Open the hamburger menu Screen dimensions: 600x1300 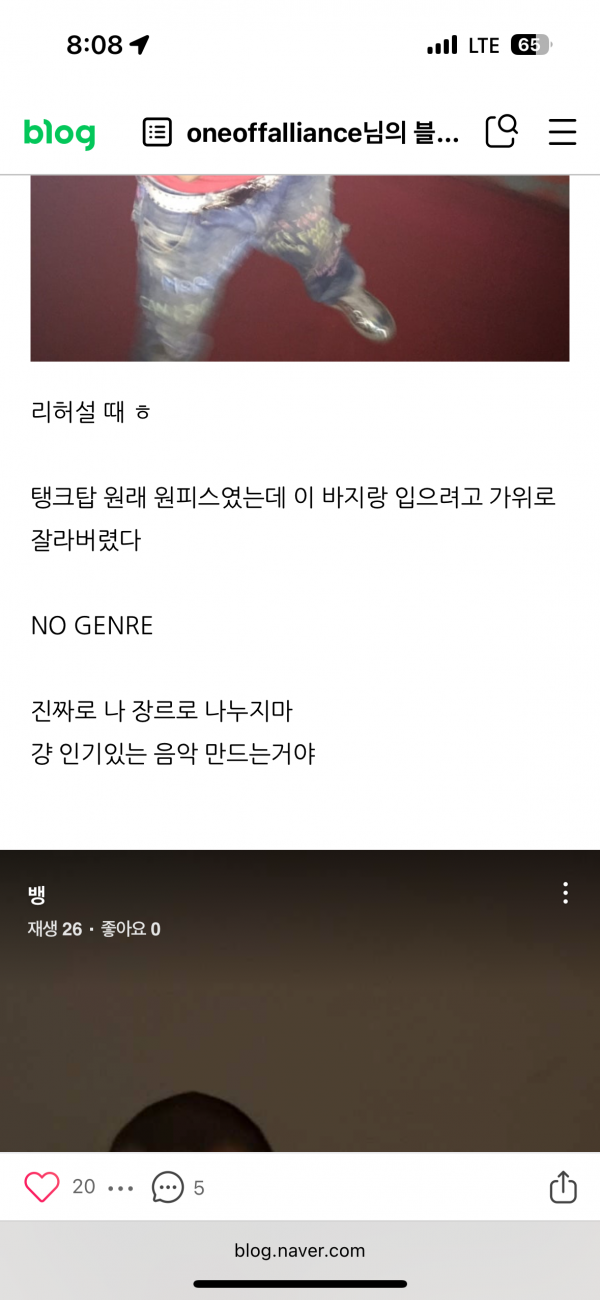click(563, 132)
